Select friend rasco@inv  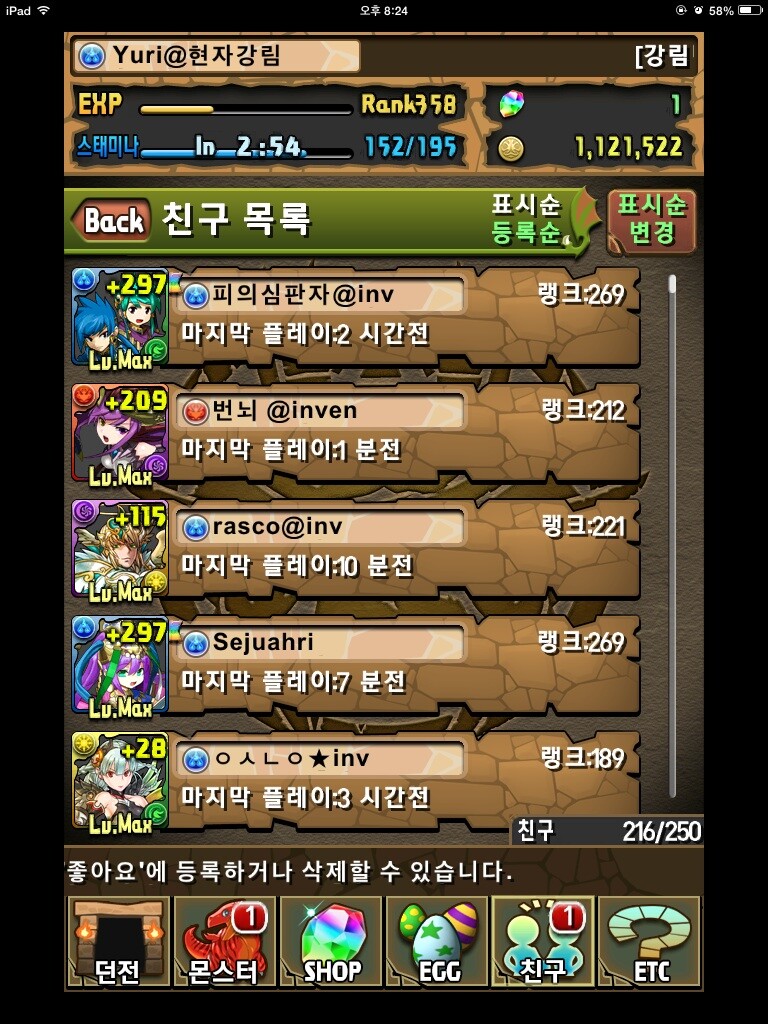[x=400, y=547]
